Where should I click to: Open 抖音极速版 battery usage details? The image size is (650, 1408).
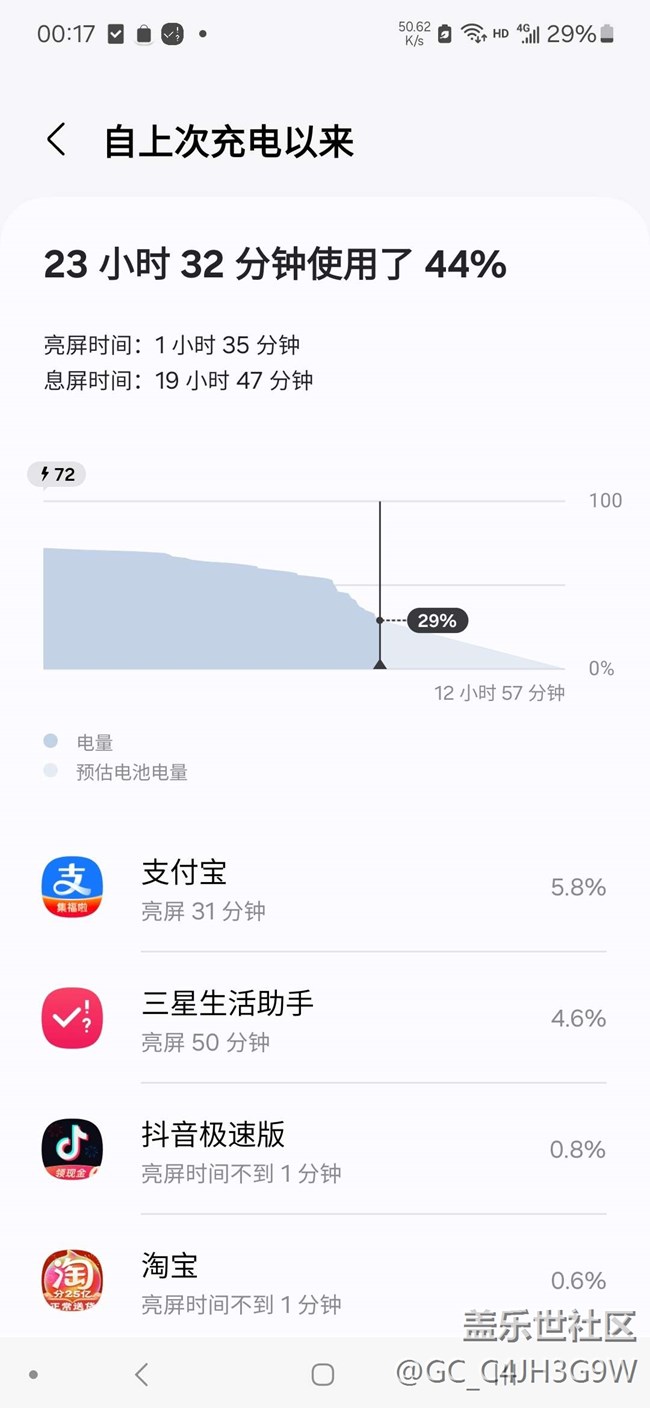324,1149
